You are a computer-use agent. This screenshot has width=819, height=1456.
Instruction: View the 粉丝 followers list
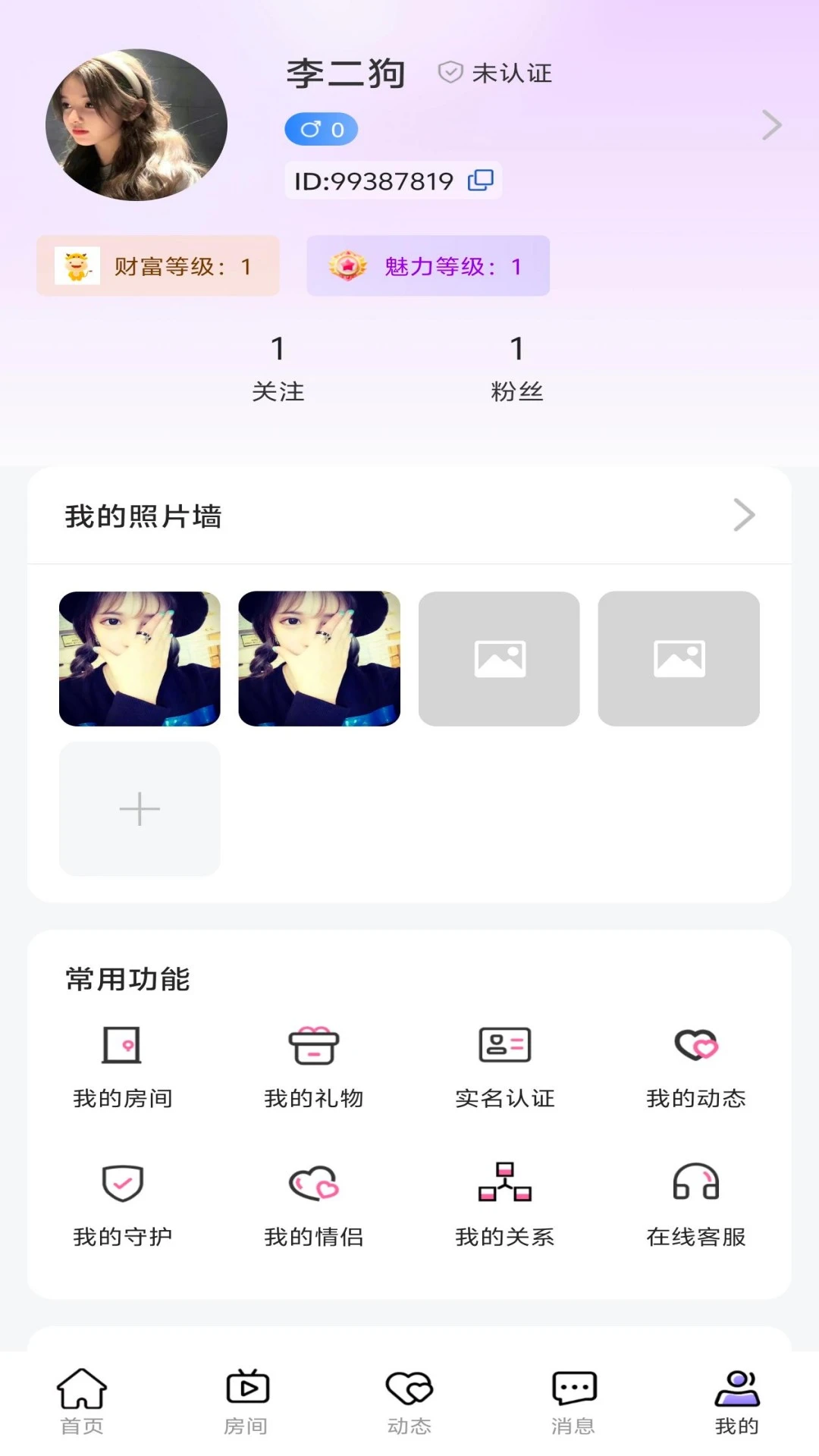pos(517,369)
